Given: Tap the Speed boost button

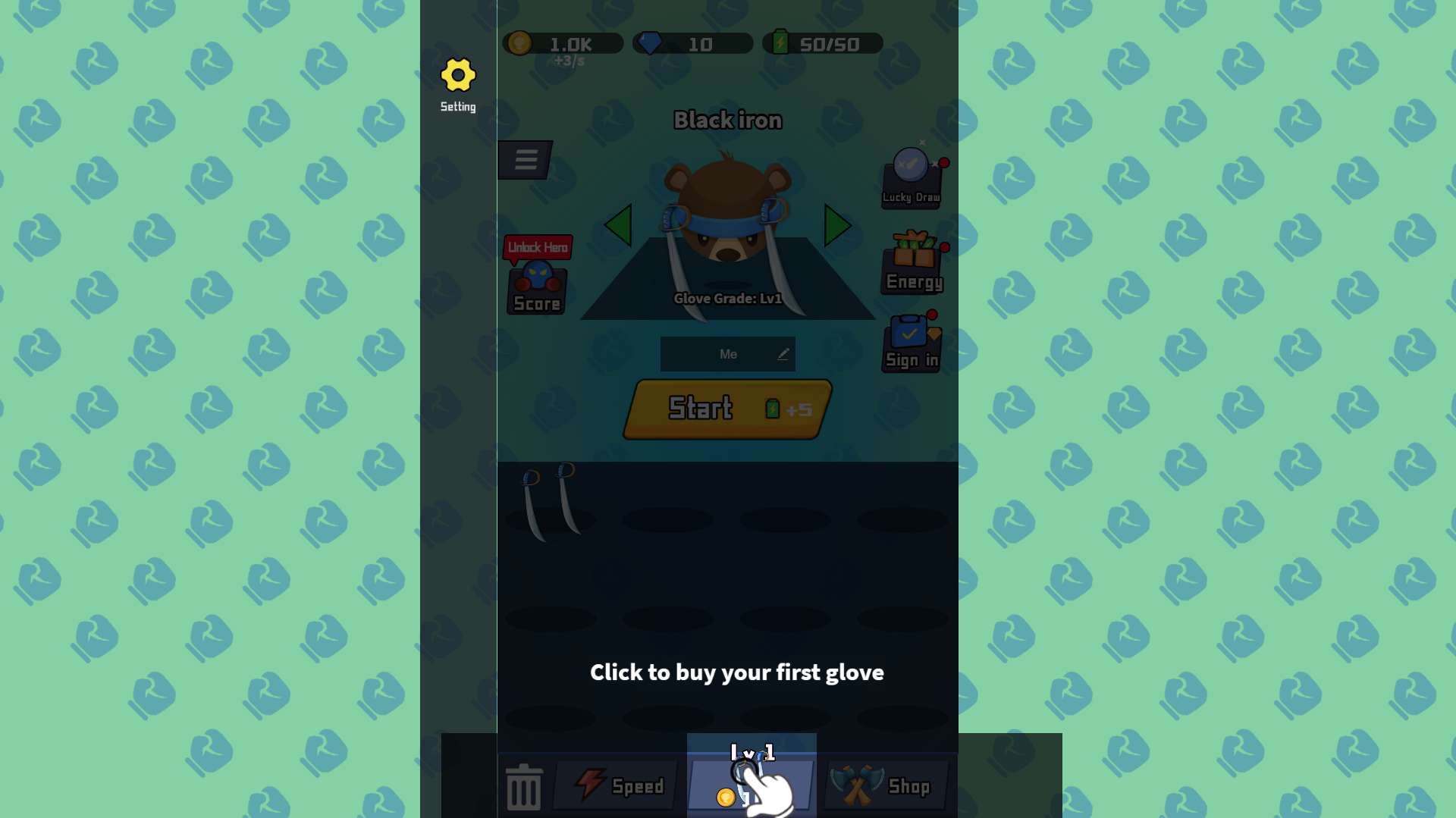Looking at the screenshot, I should pyautogui.click(x=617, y=786).
